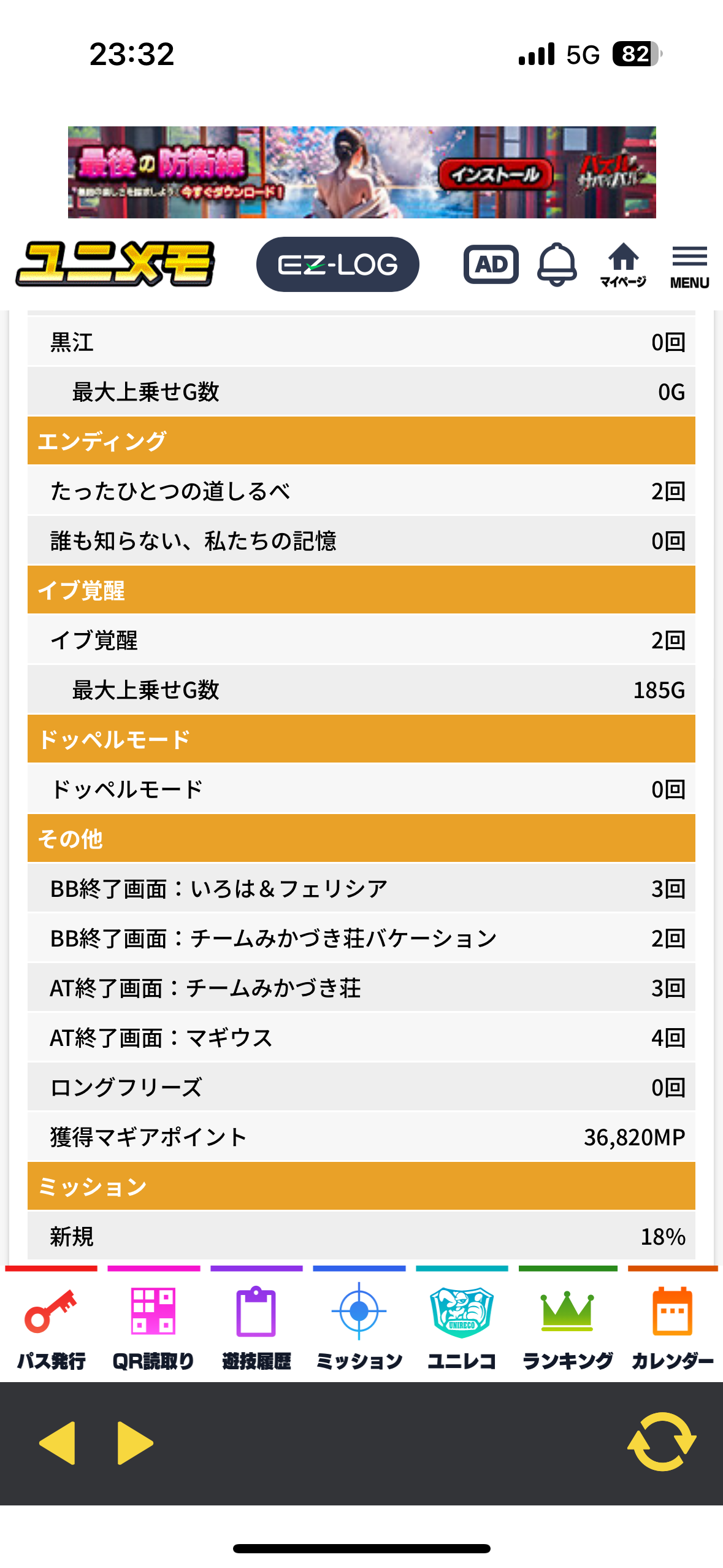723x1568 pixels.
Task: Open the 最後の防衛線 ad banner
Action: 361,172
